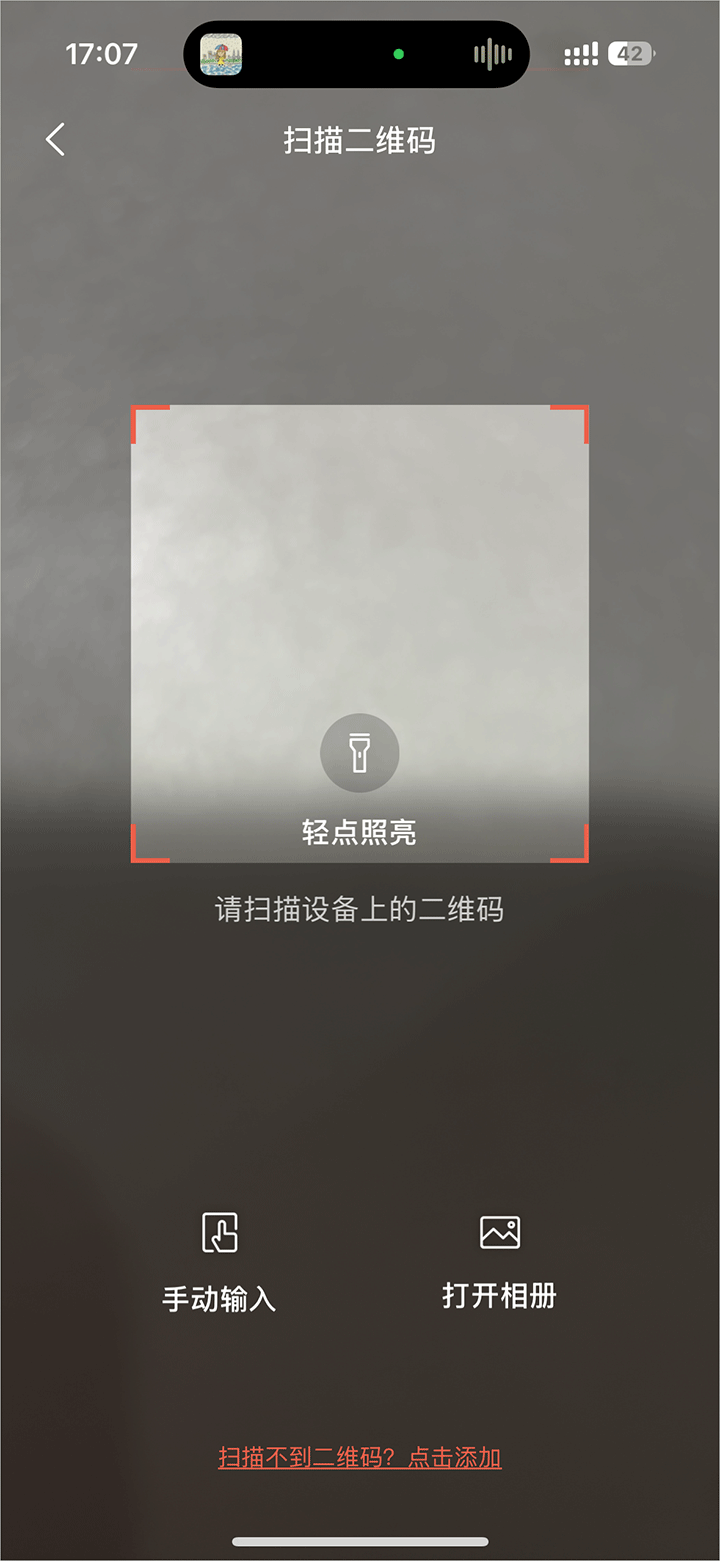Screen dimensions: 720x1561
Task: Turn on the flashlight
Action: 359,753
